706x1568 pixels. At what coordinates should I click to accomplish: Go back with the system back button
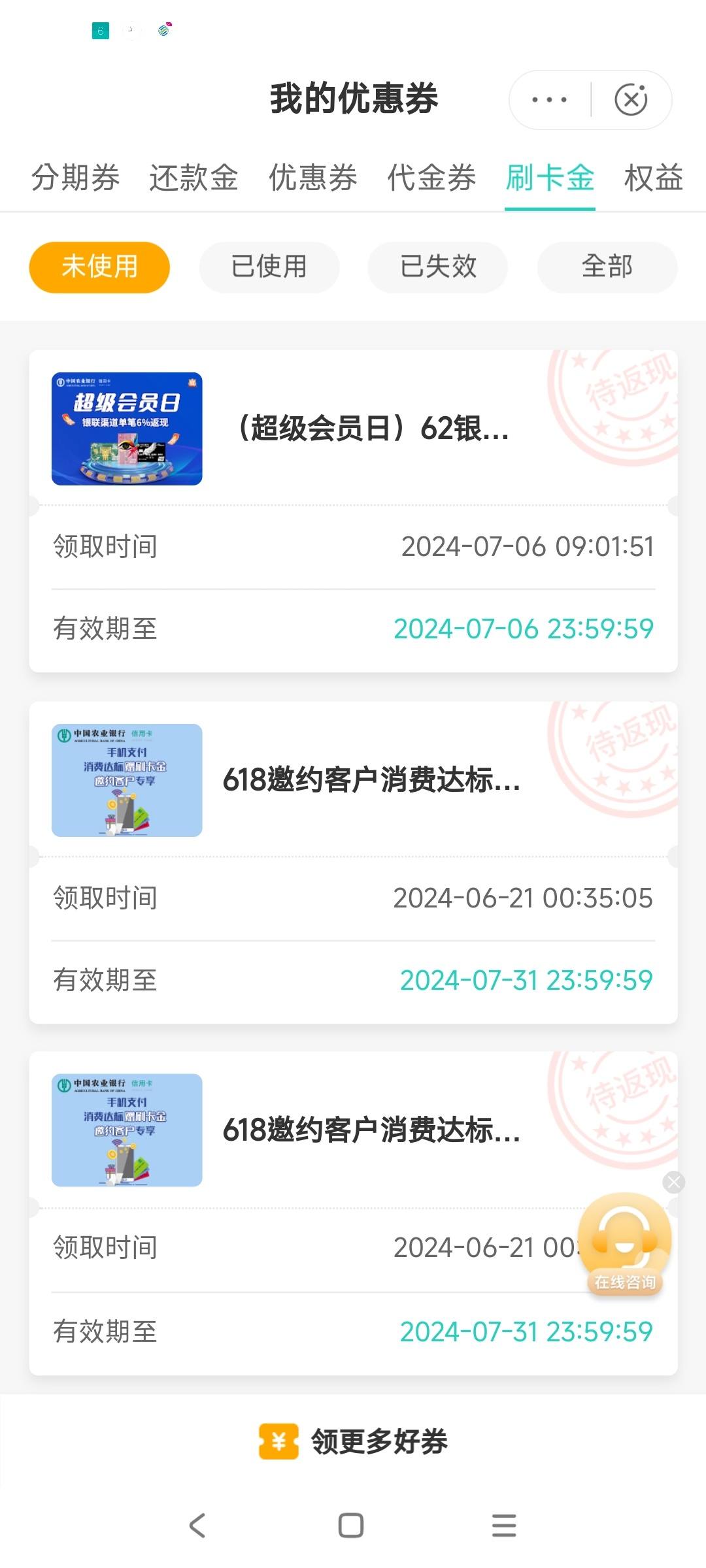tap(197, 1526)
